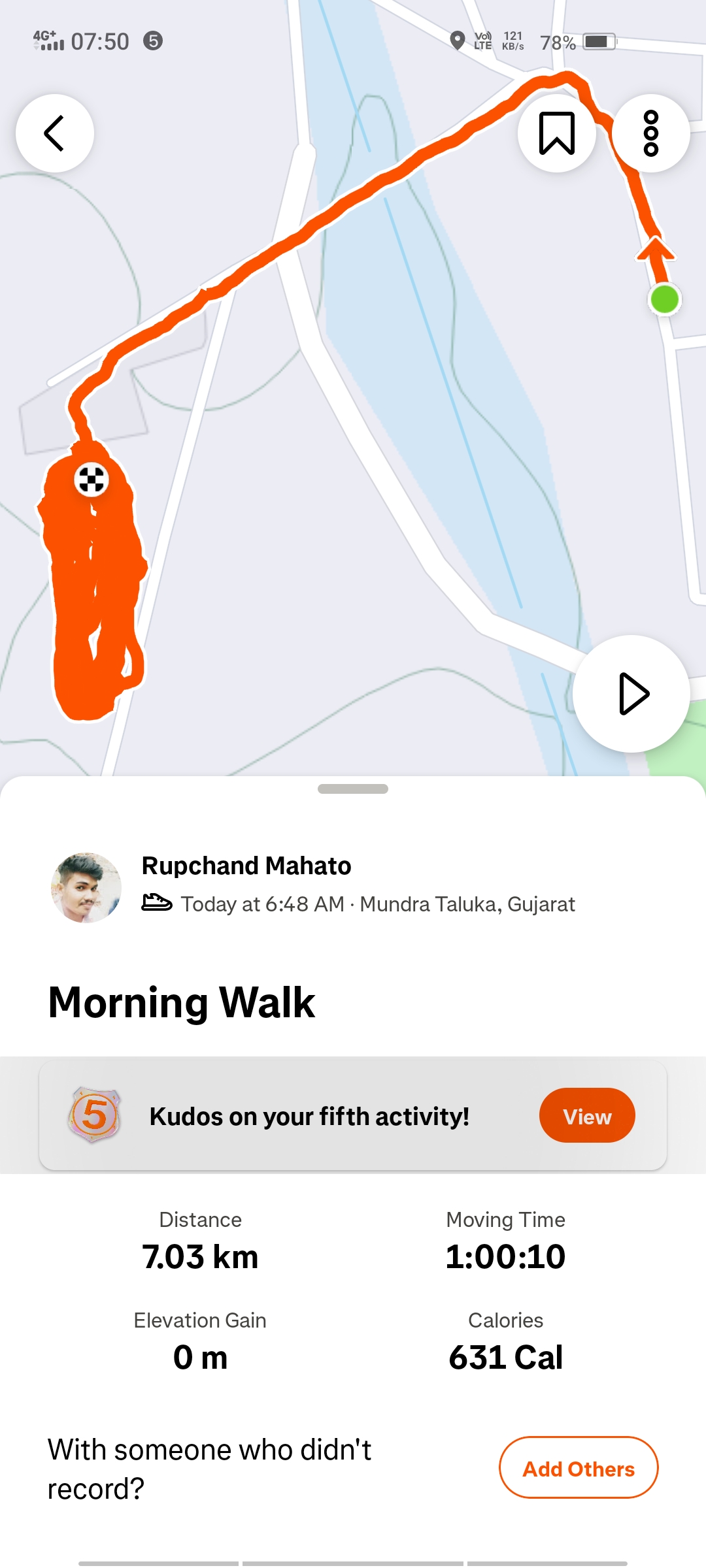This screenshot has width=706, height=1568.
Task: Play the route flyover animation
Action: pos(631,694)
